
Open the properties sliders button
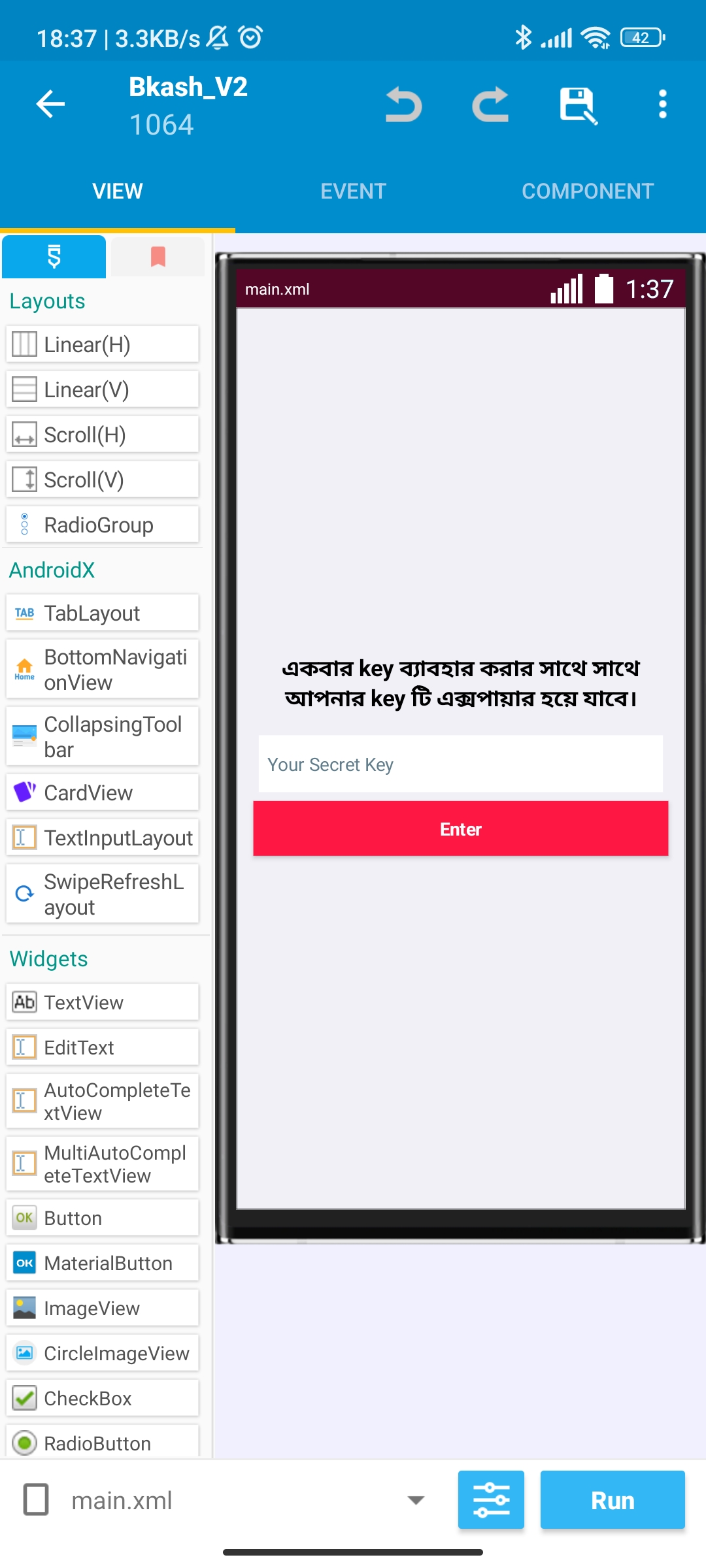[491, 1500]
